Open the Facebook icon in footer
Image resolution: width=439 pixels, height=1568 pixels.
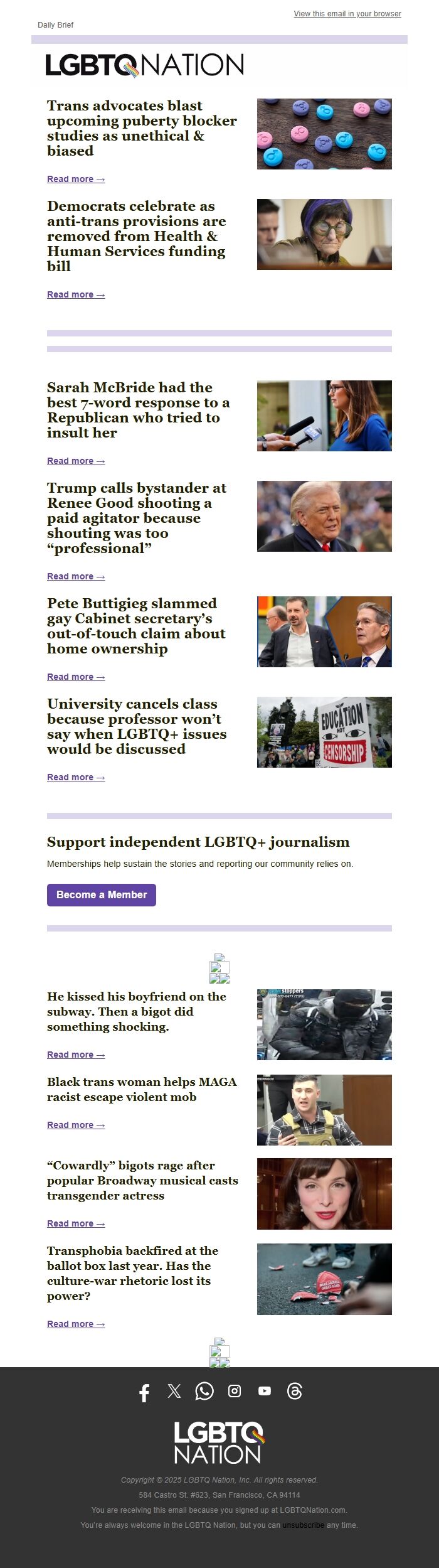[144, 1393]
